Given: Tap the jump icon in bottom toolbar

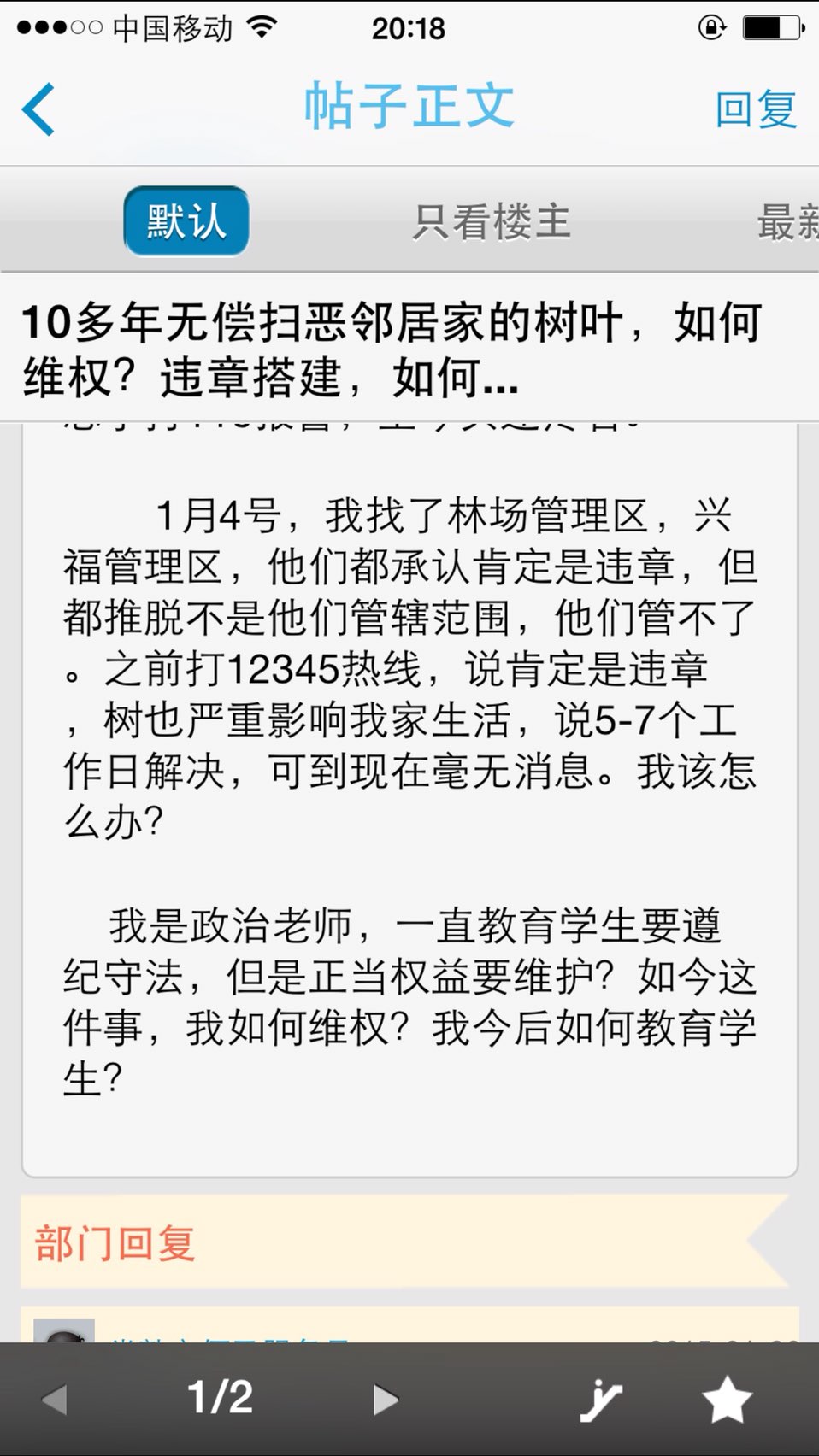Looking at the screenshot, I should (601, 1400).
